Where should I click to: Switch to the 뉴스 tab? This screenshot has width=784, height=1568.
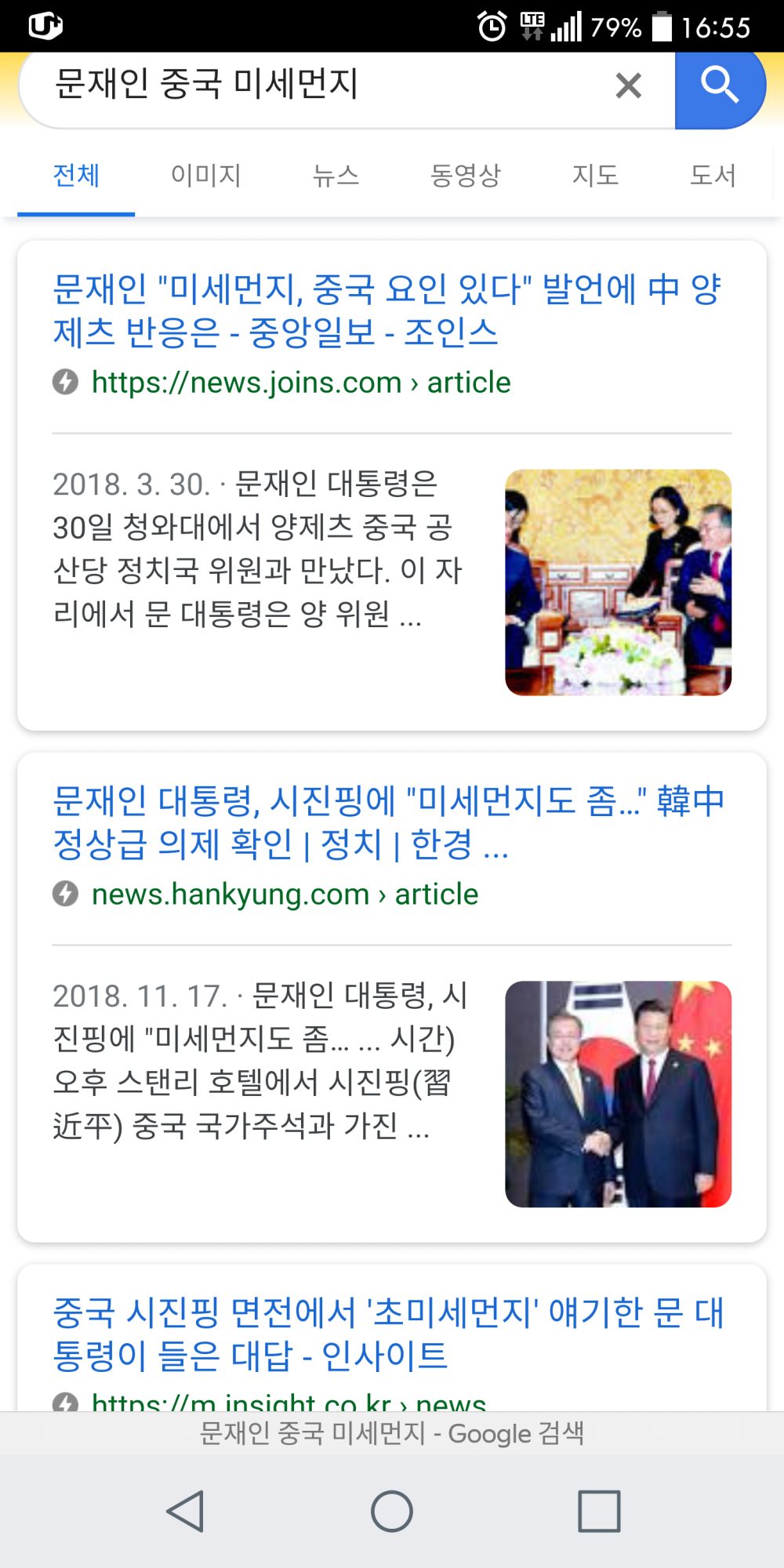(x=336, y=175)
